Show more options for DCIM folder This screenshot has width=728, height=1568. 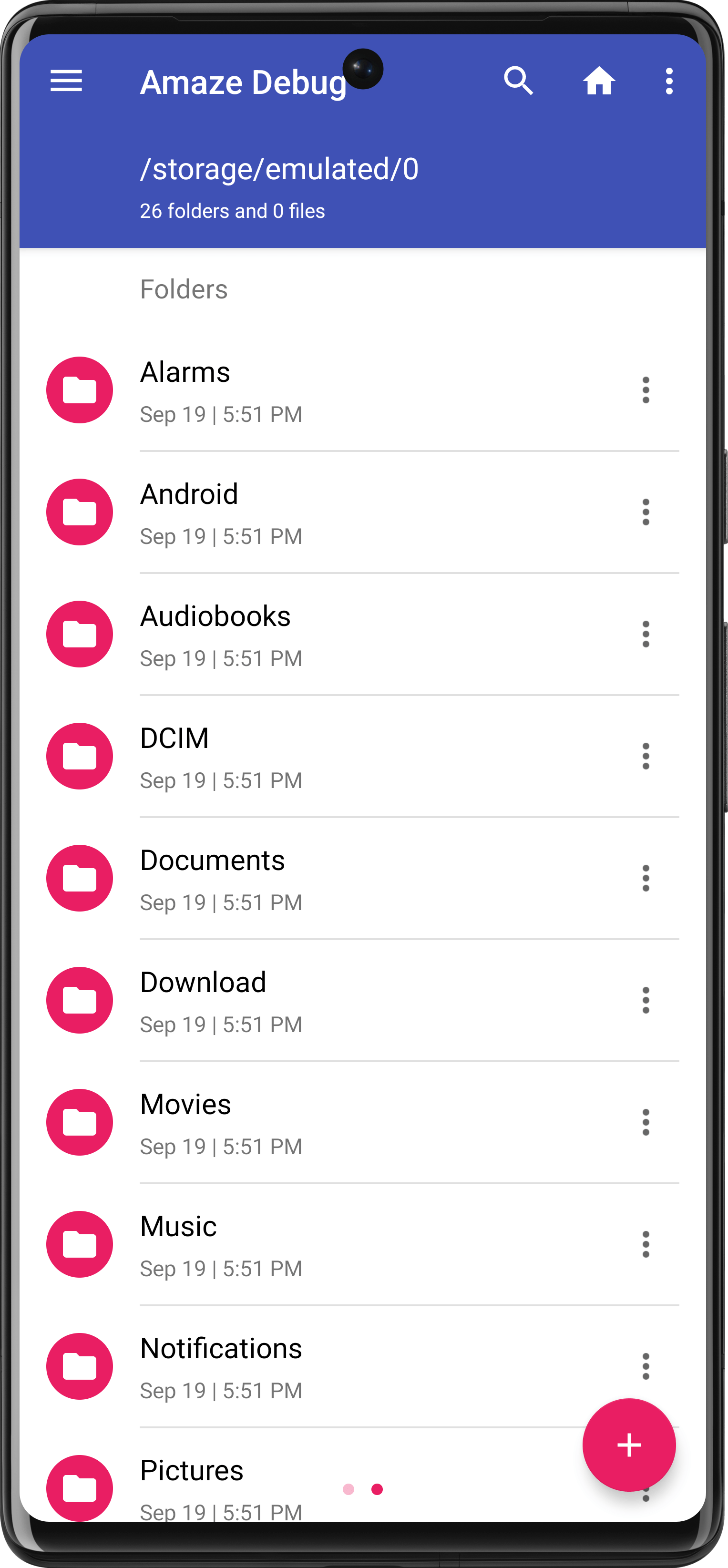pos(645,756)
